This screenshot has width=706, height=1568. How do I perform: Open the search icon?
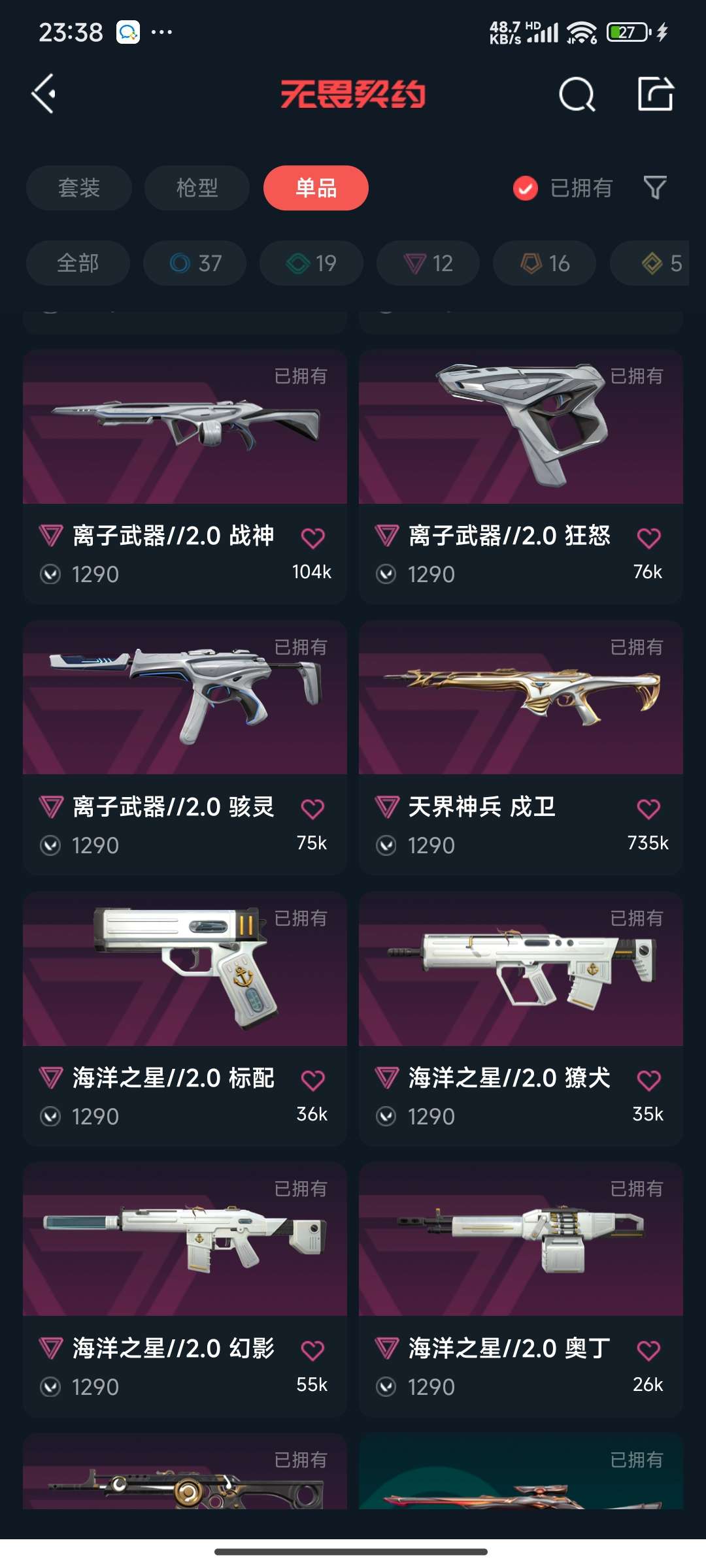(x=577, y=95)
